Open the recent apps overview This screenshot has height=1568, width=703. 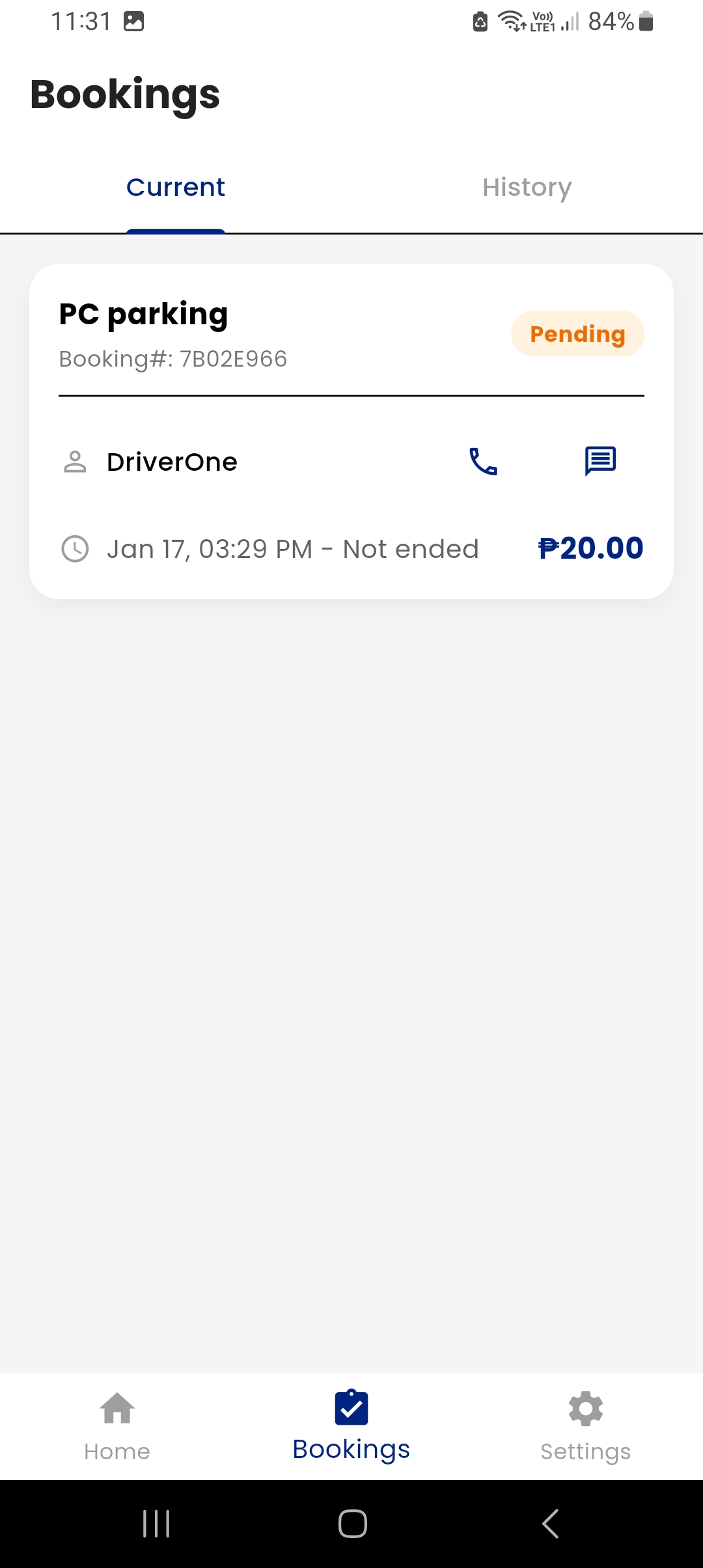[x=156, y=1524]
